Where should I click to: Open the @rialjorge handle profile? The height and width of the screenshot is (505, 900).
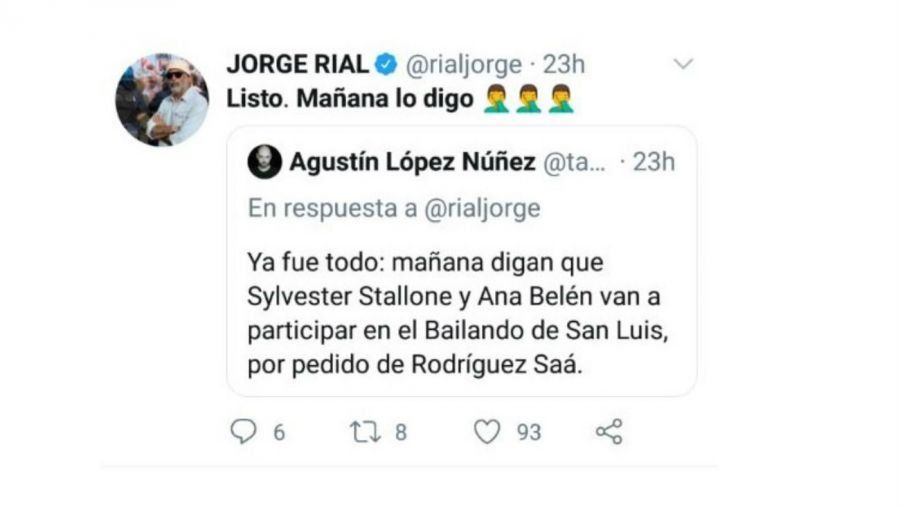[x=462, y=65]
